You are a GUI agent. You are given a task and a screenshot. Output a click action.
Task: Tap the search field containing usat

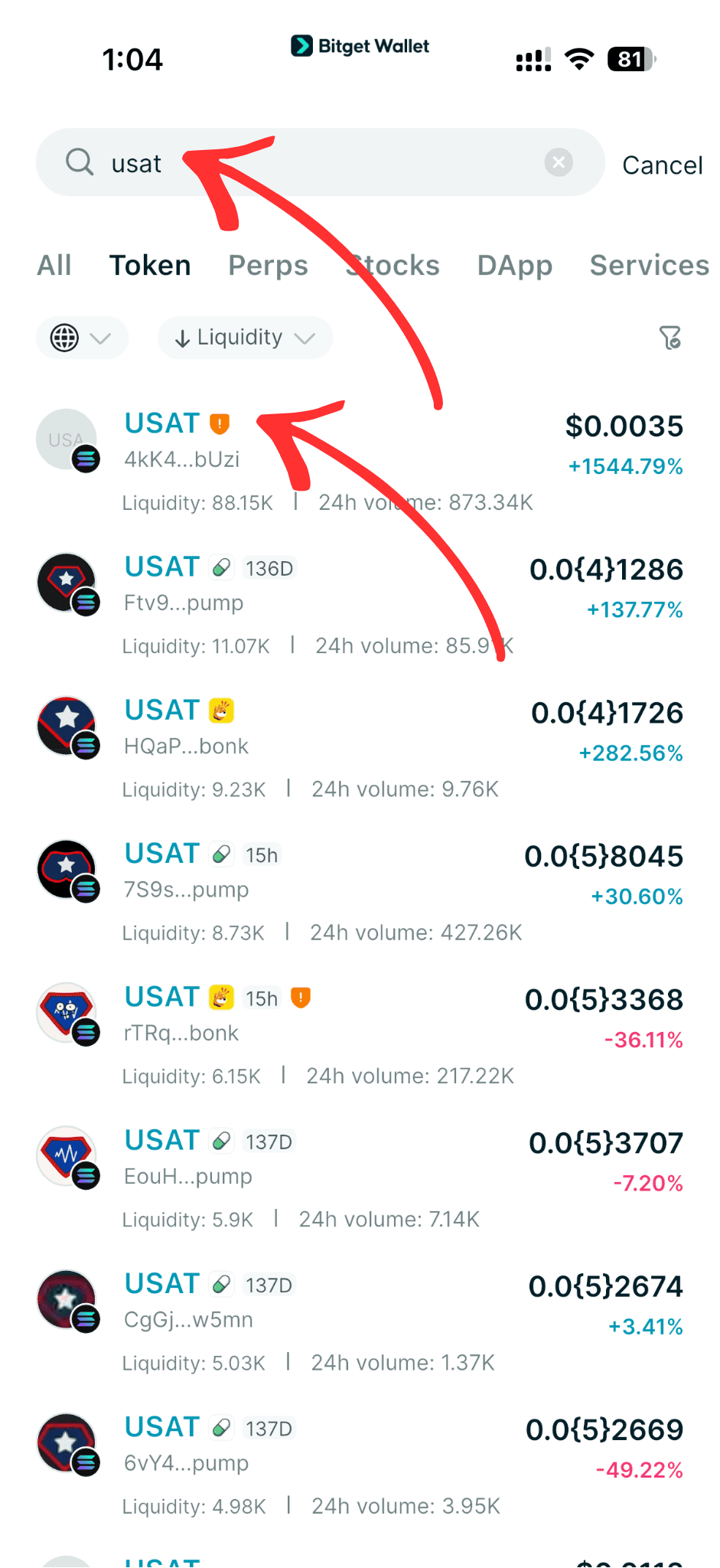coord(321,163)
